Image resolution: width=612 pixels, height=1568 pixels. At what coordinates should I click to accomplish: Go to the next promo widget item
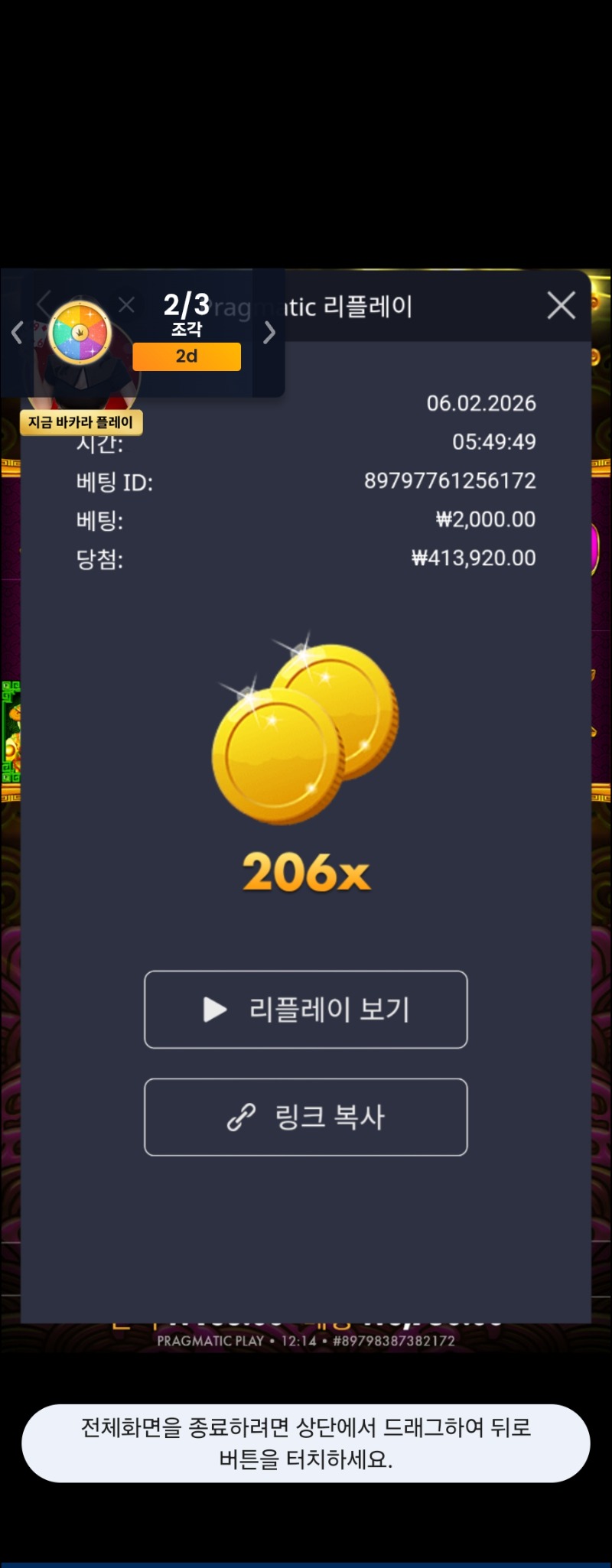coord(269,333)
